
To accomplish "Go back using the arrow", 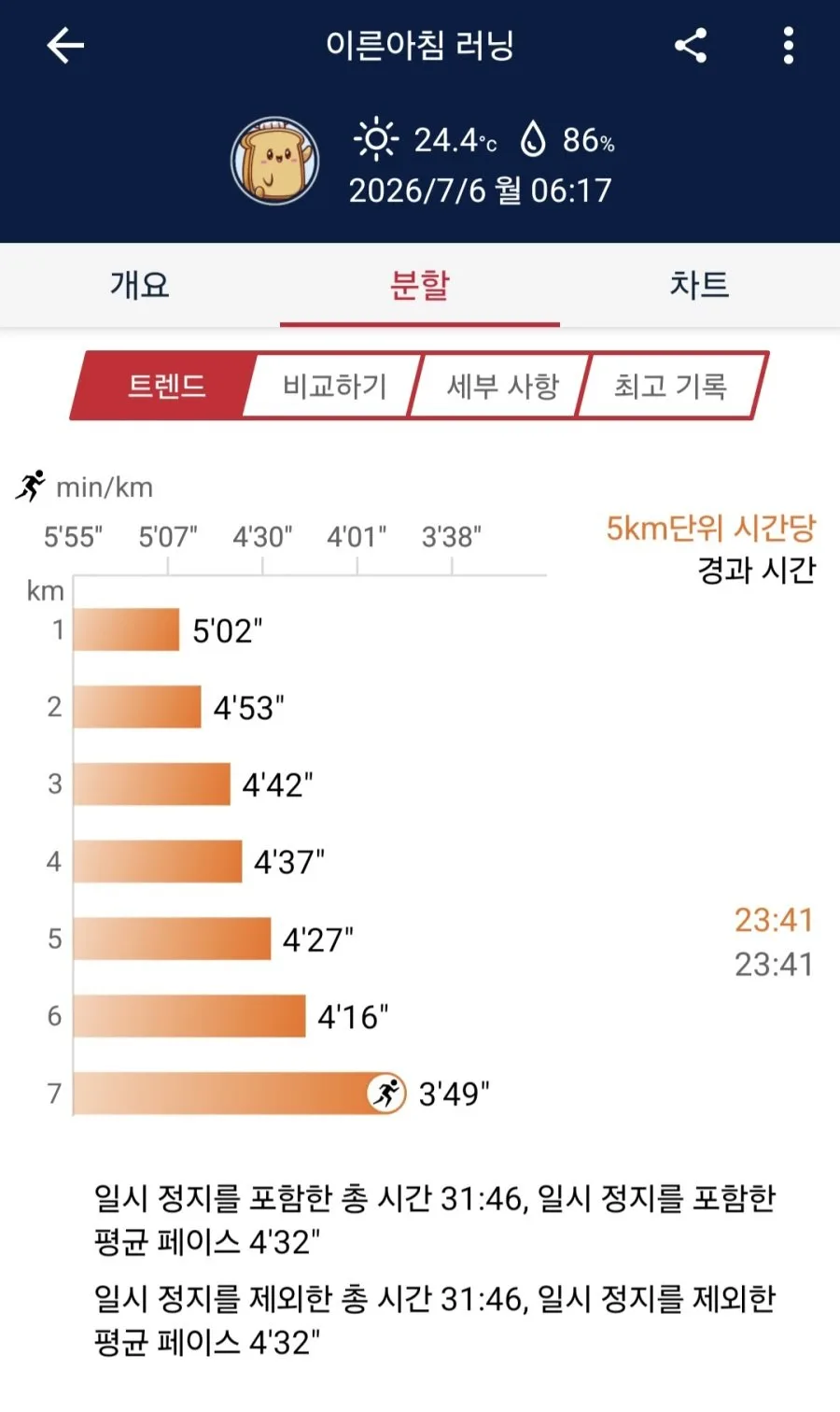I will click(65, 45).
